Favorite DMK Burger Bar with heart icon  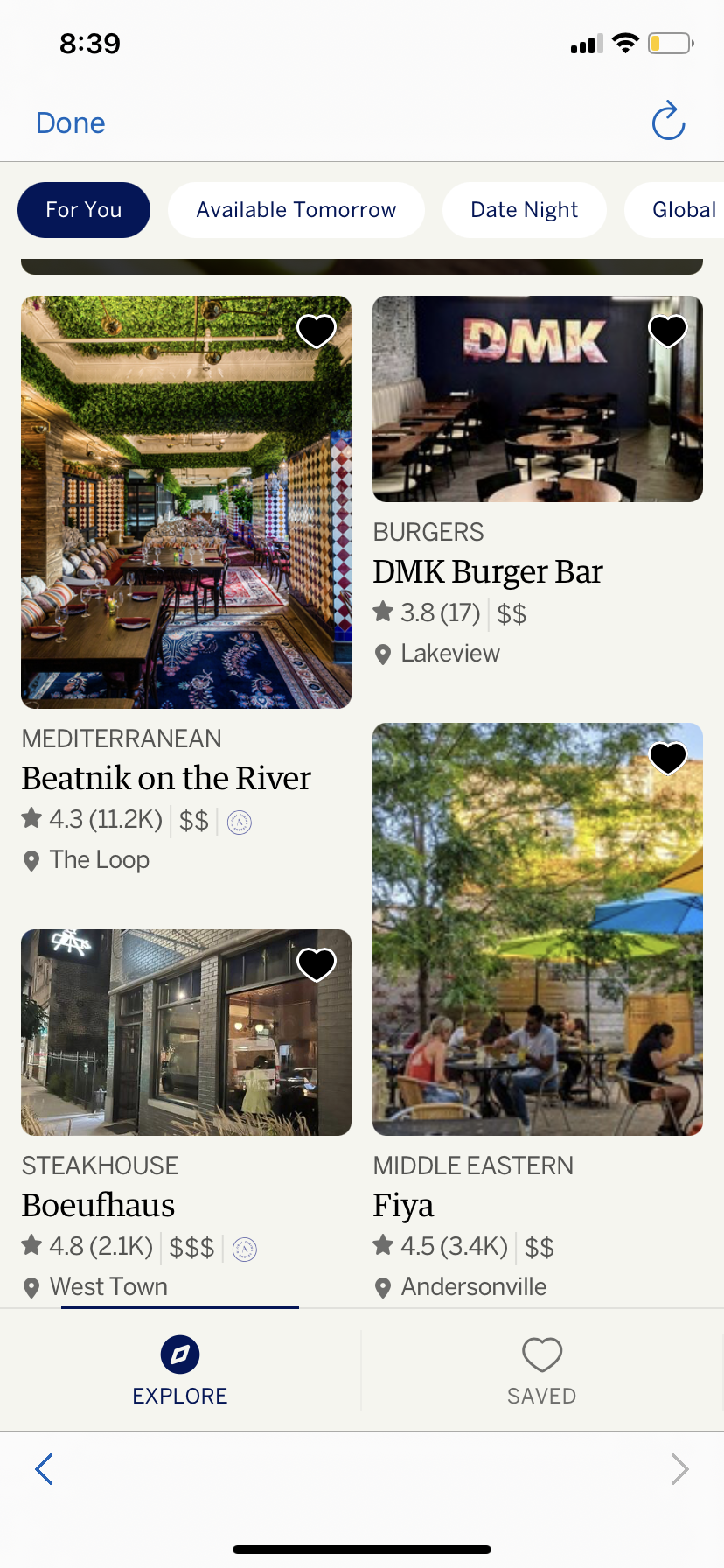click(x=668, y=331)
